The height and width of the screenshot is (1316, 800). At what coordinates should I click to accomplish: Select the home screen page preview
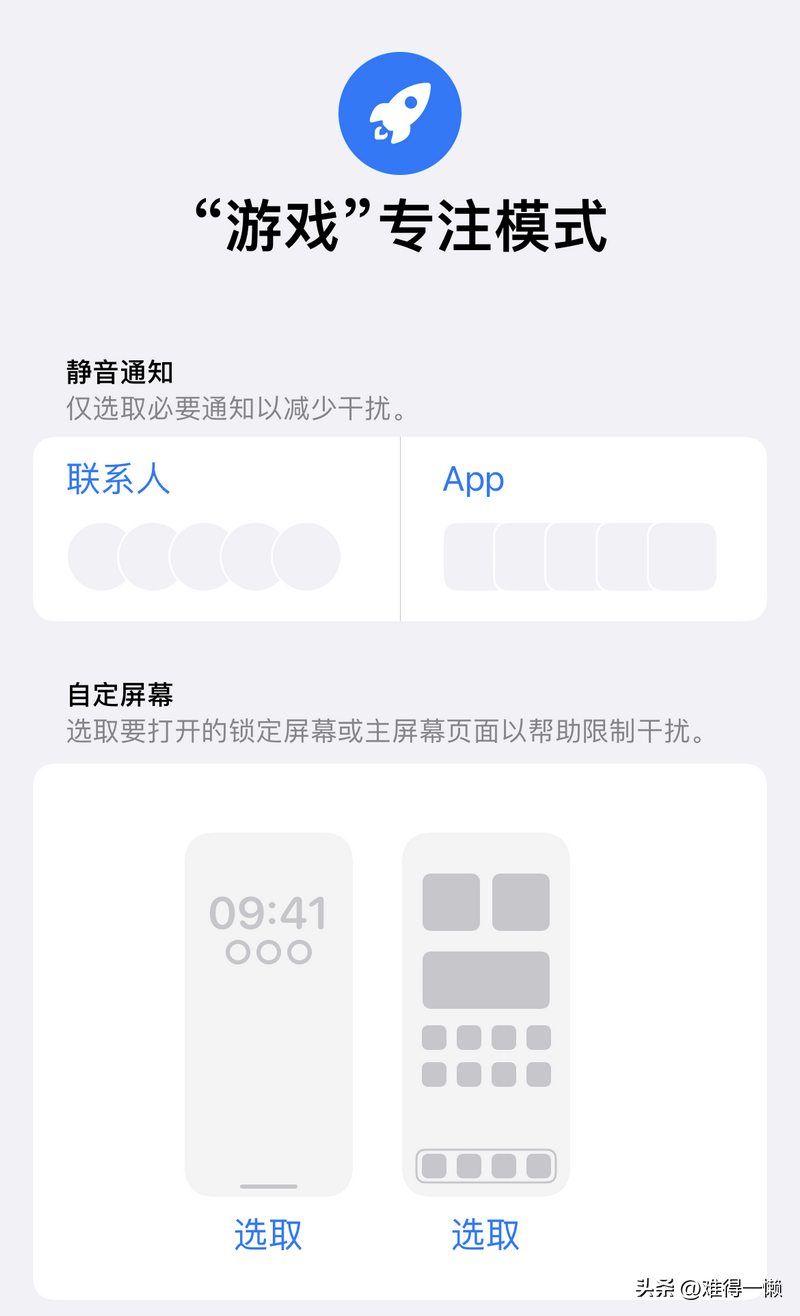[x=486, y=1014]
